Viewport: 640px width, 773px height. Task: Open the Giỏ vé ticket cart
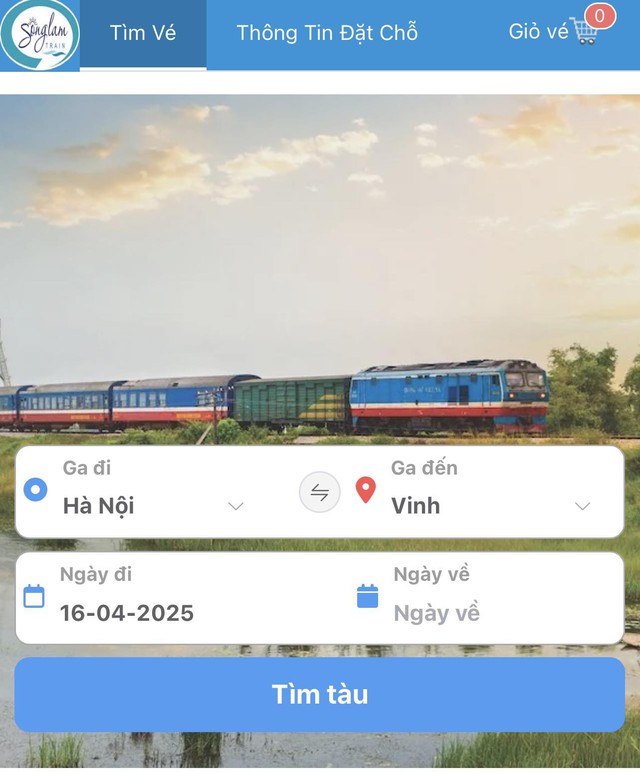tap(560, 30)
